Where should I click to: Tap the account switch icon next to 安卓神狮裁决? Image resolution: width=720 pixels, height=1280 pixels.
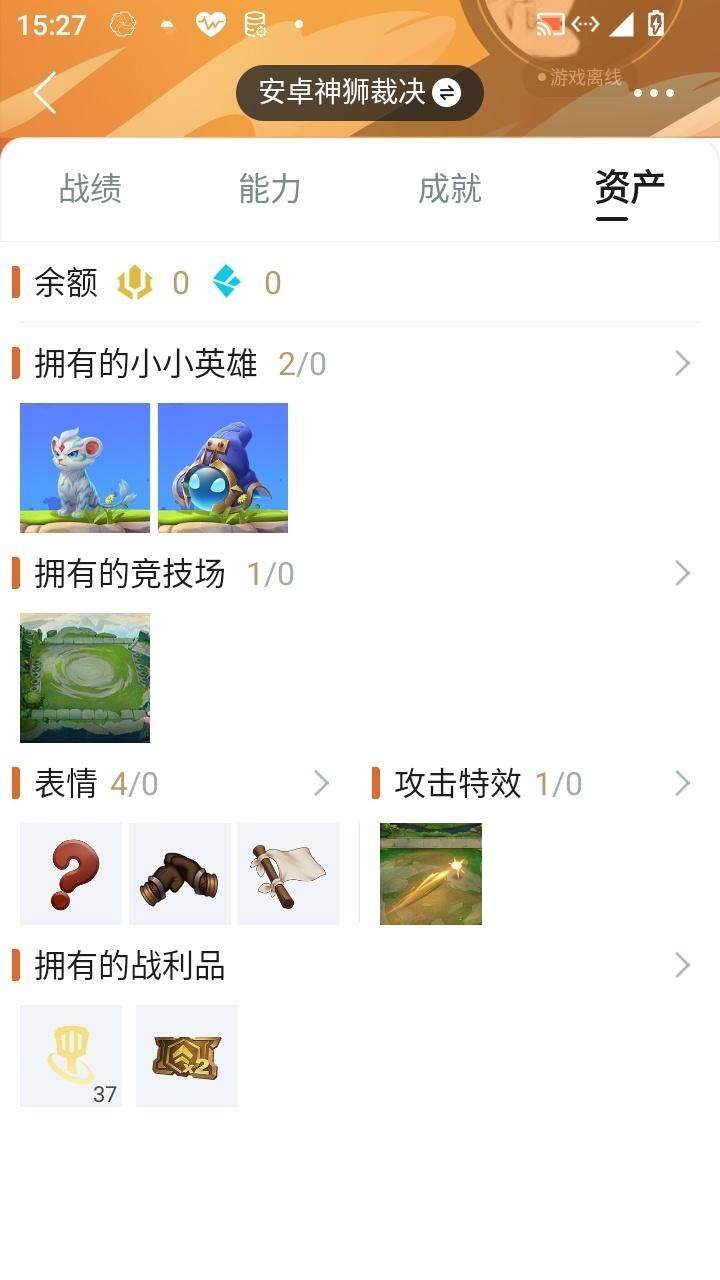tap(447, 92)
